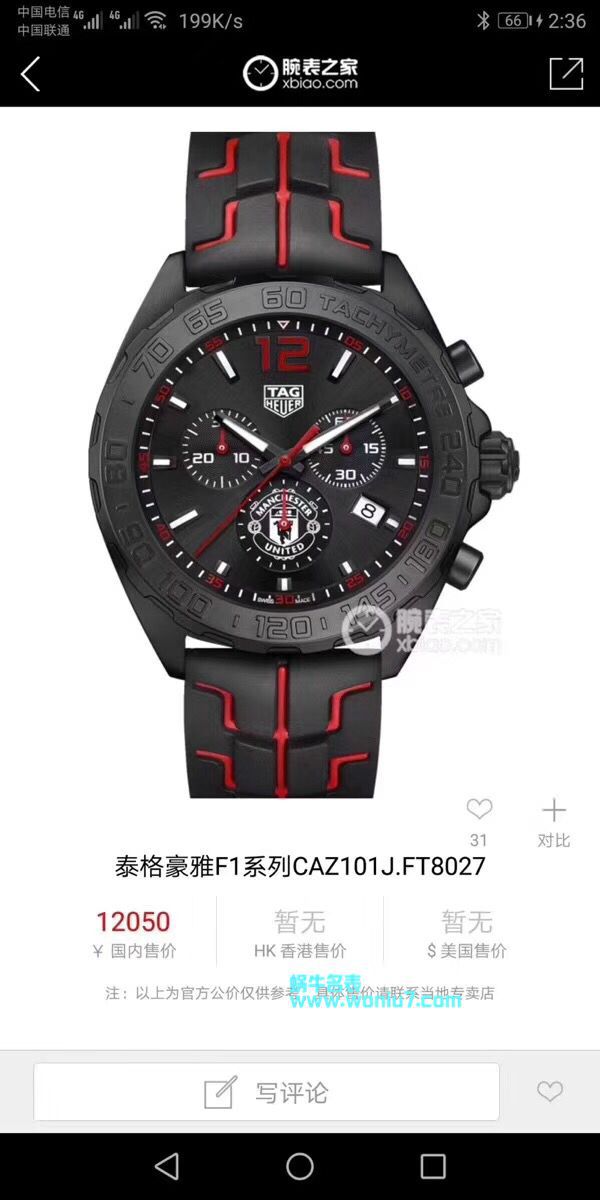Tap the system back button
This screenshot has height=1200, width=600.
pyautogui.click(x=166, y=1165)
